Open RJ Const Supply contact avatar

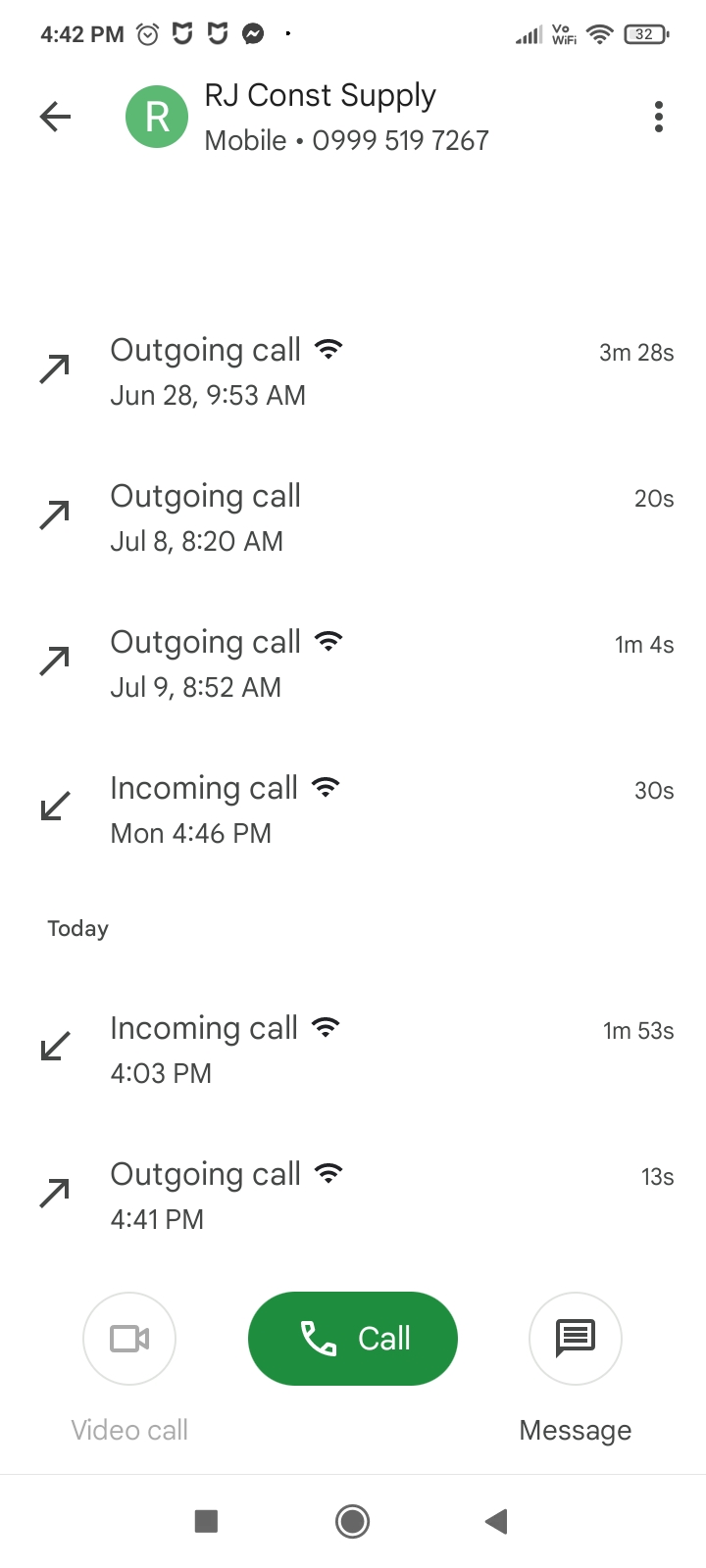[157, 117]
